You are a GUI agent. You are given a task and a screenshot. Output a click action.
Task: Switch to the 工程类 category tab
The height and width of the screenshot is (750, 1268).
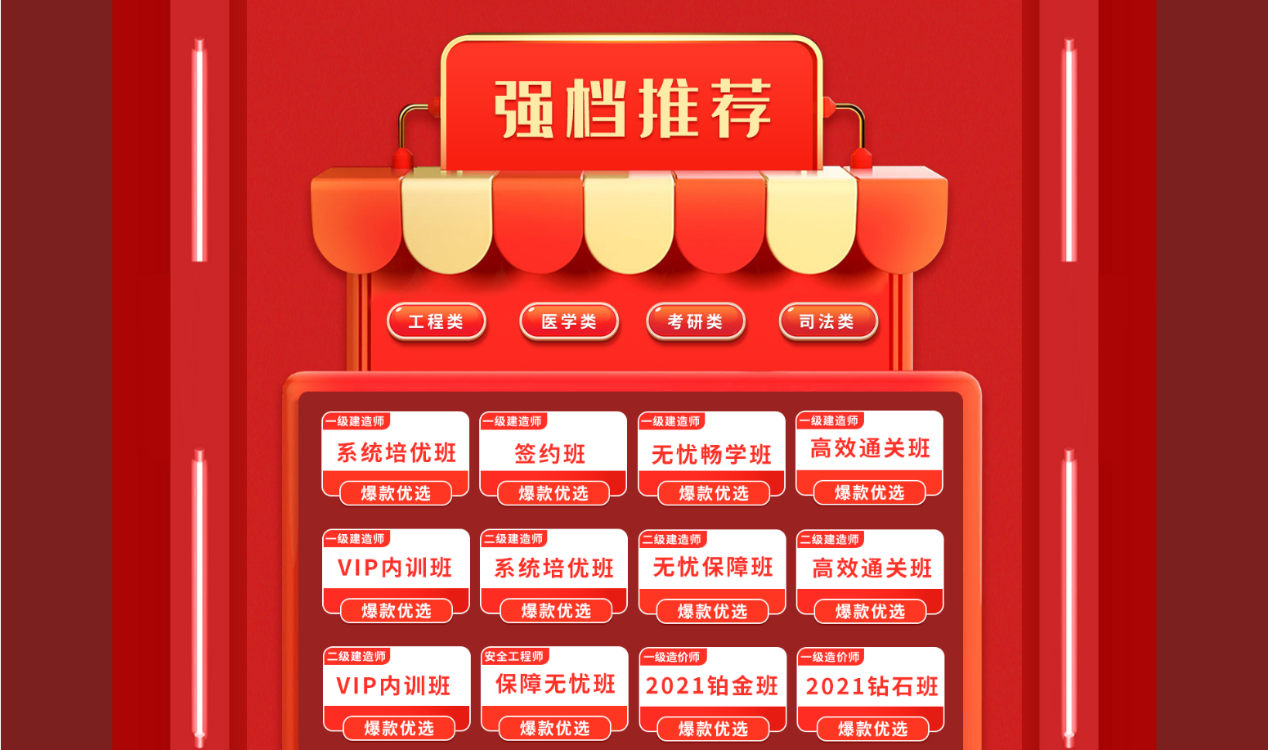point(436,322)
